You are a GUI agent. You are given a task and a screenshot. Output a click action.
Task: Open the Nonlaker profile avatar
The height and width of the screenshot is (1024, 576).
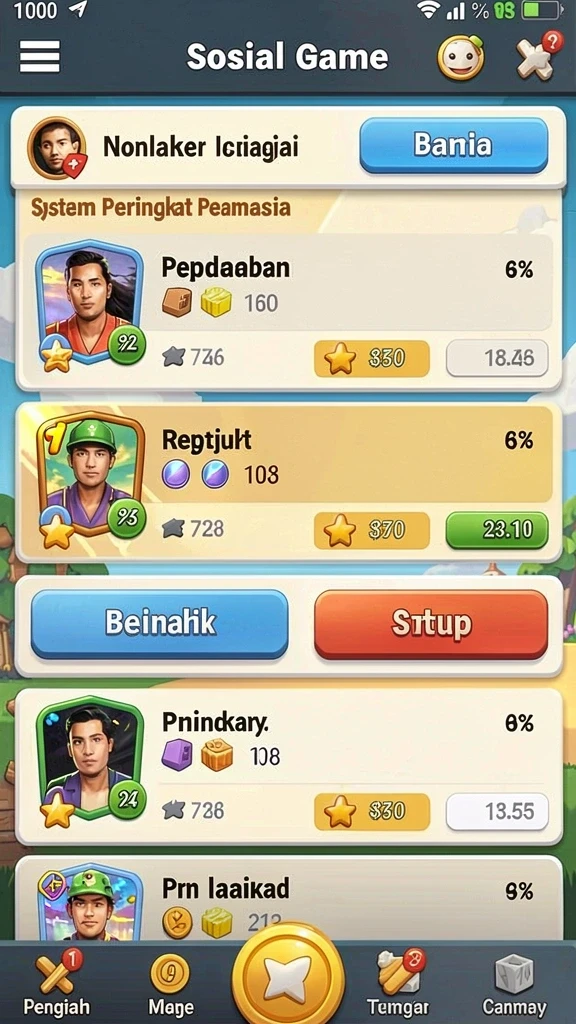pos(57,148)
